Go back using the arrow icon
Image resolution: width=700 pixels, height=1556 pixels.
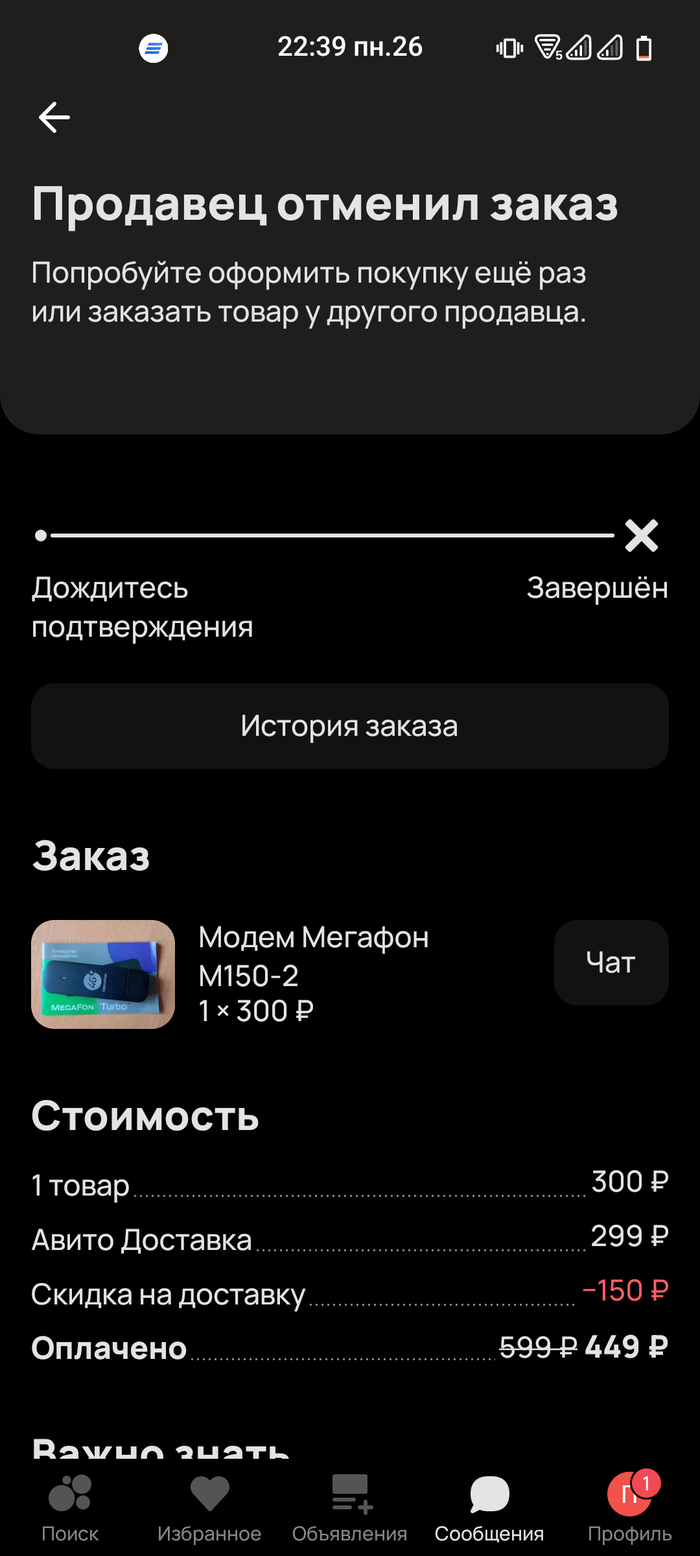click(54, 118)
